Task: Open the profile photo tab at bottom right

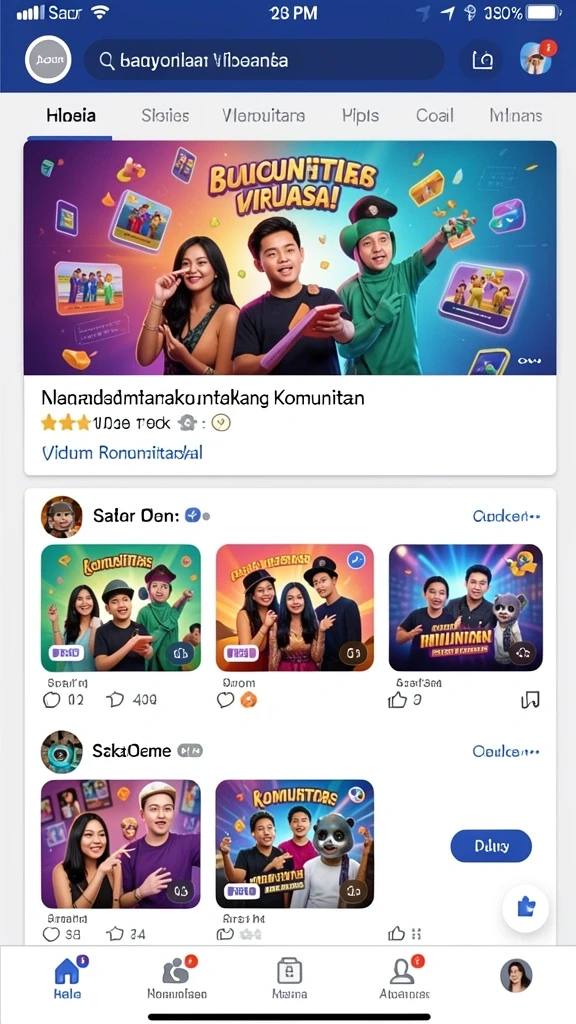Action: point(516,976)
